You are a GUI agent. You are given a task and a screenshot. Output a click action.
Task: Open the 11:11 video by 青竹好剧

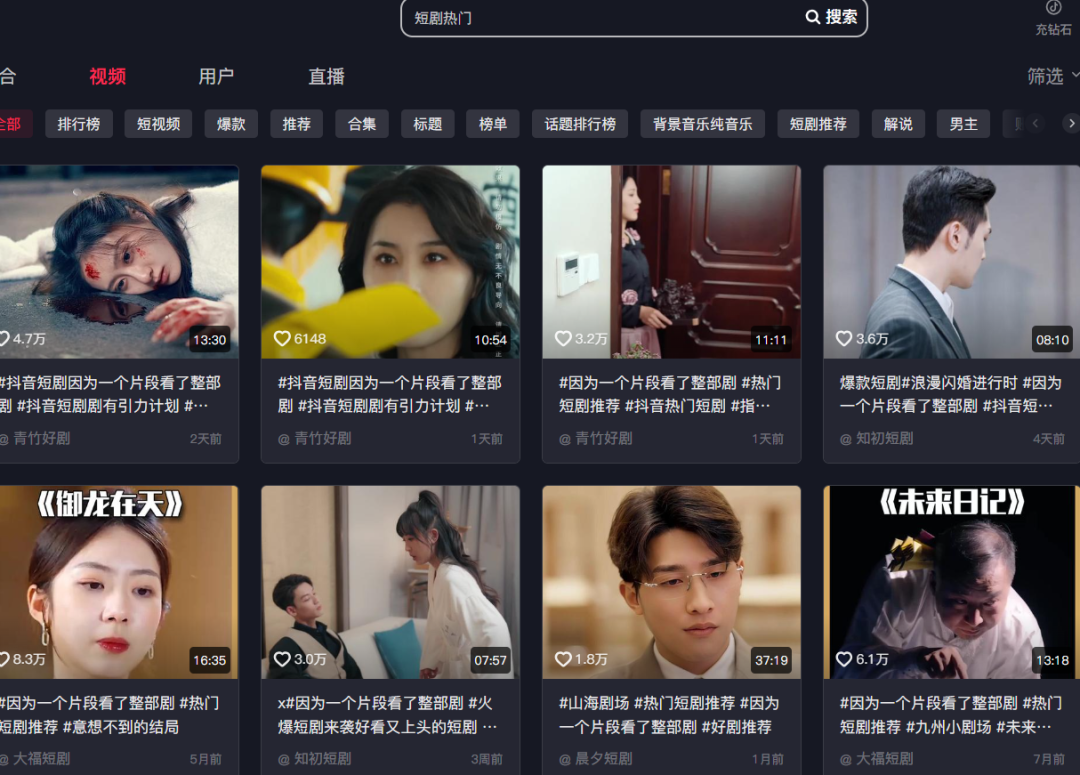pyautogui.click(x=671, y=262)
